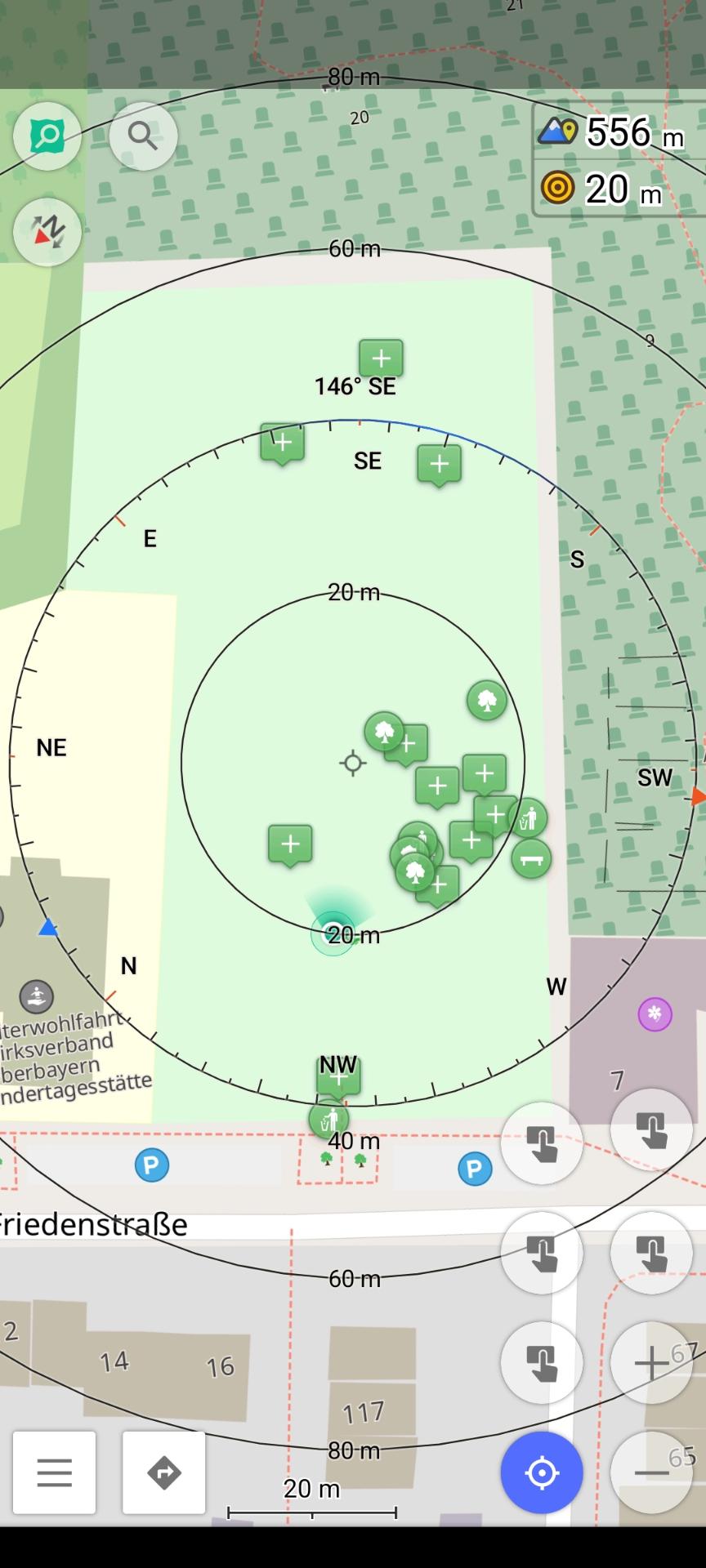Viewport: 706px width, 1568px height.
Task: Zoom in on the map
Action: pyautogui.click(x=651, y=1363)
